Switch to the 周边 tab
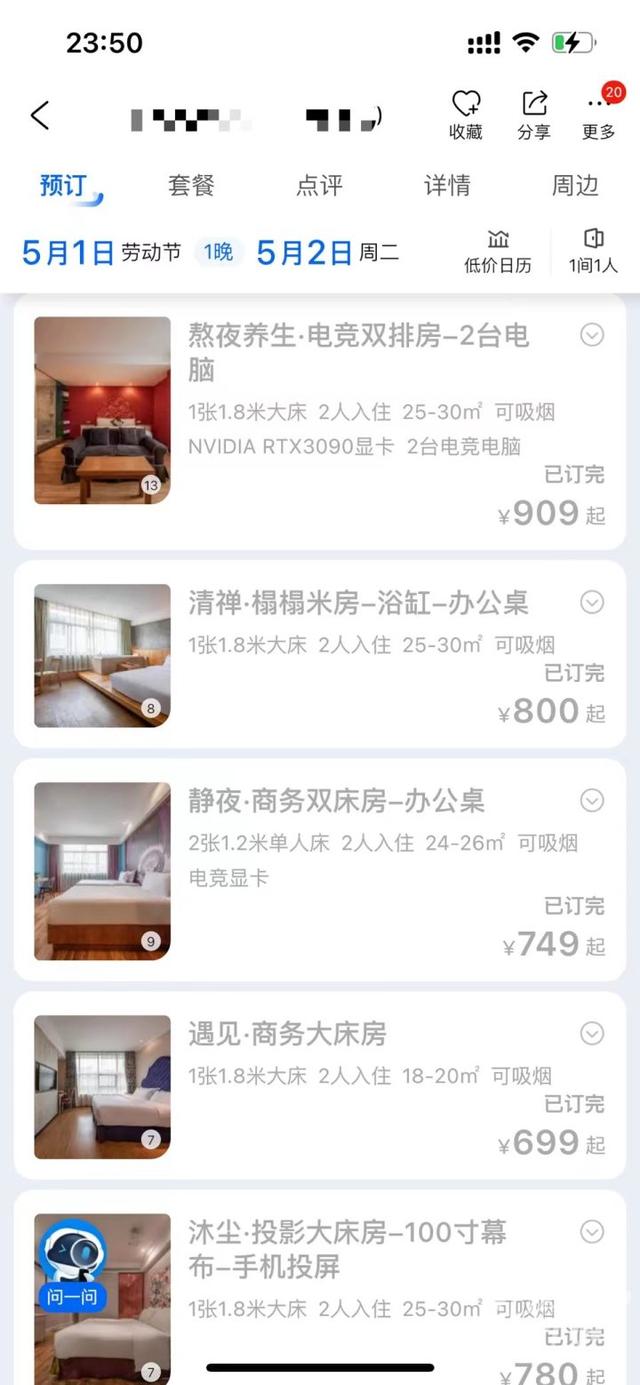 [575, 186]
